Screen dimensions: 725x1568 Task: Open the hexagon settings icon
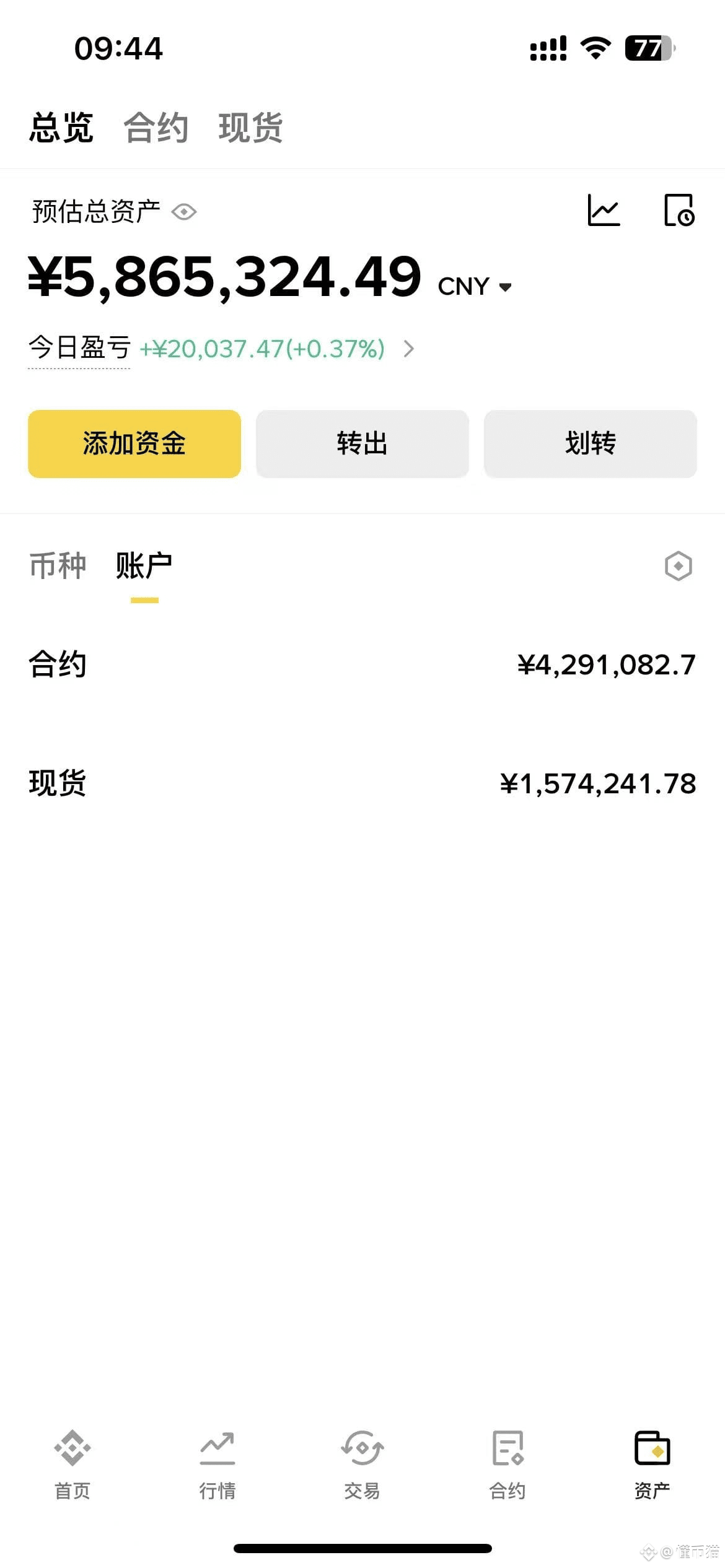[678, 566]
